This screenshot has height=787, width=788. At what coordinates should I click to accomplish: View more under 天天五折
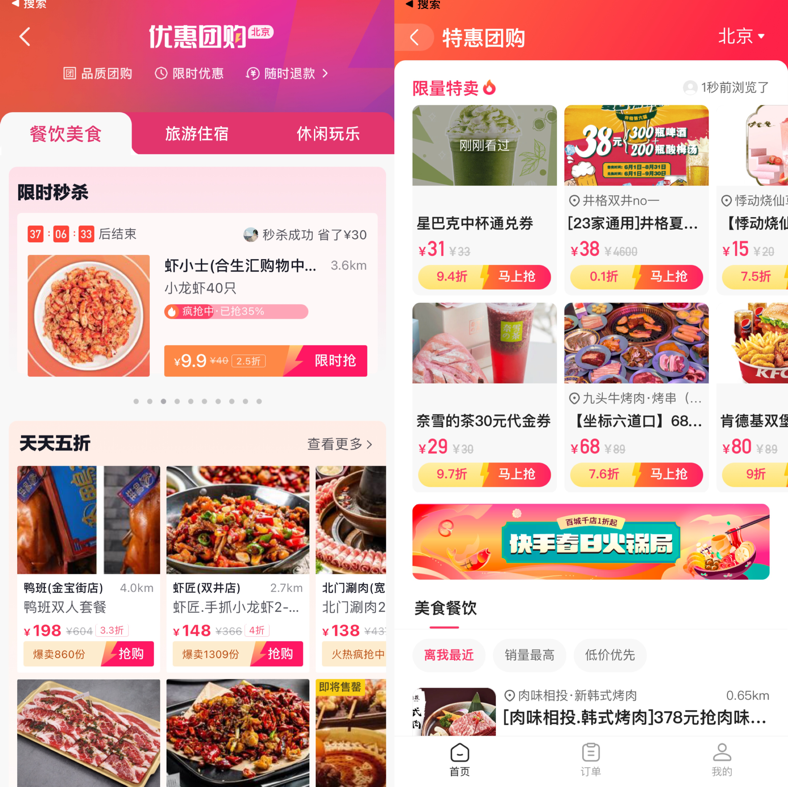click(340, 444)
